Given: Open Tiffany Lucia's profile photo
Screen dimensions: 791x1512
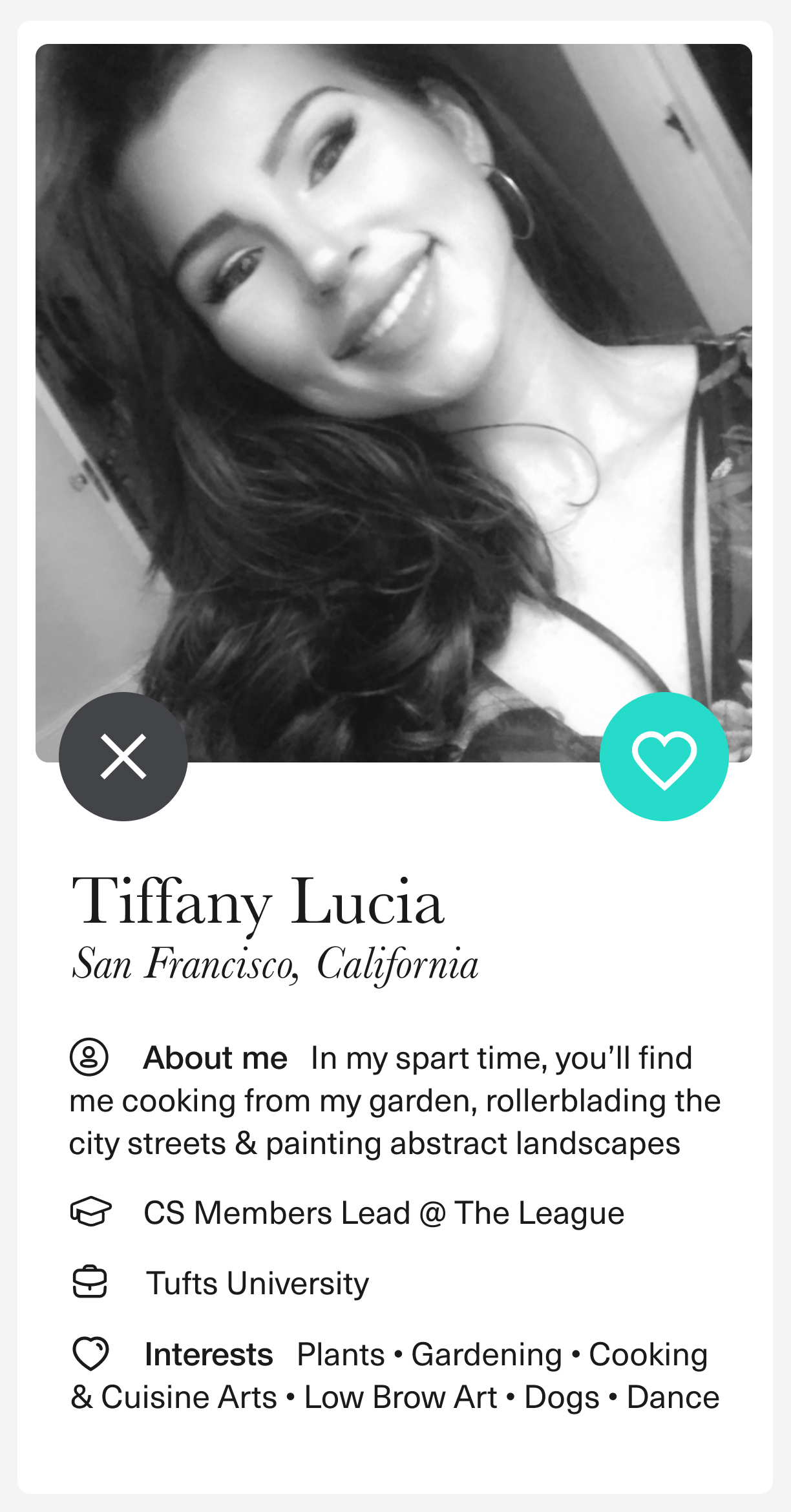Looking at the screenshot, I should tap(394, 388).
